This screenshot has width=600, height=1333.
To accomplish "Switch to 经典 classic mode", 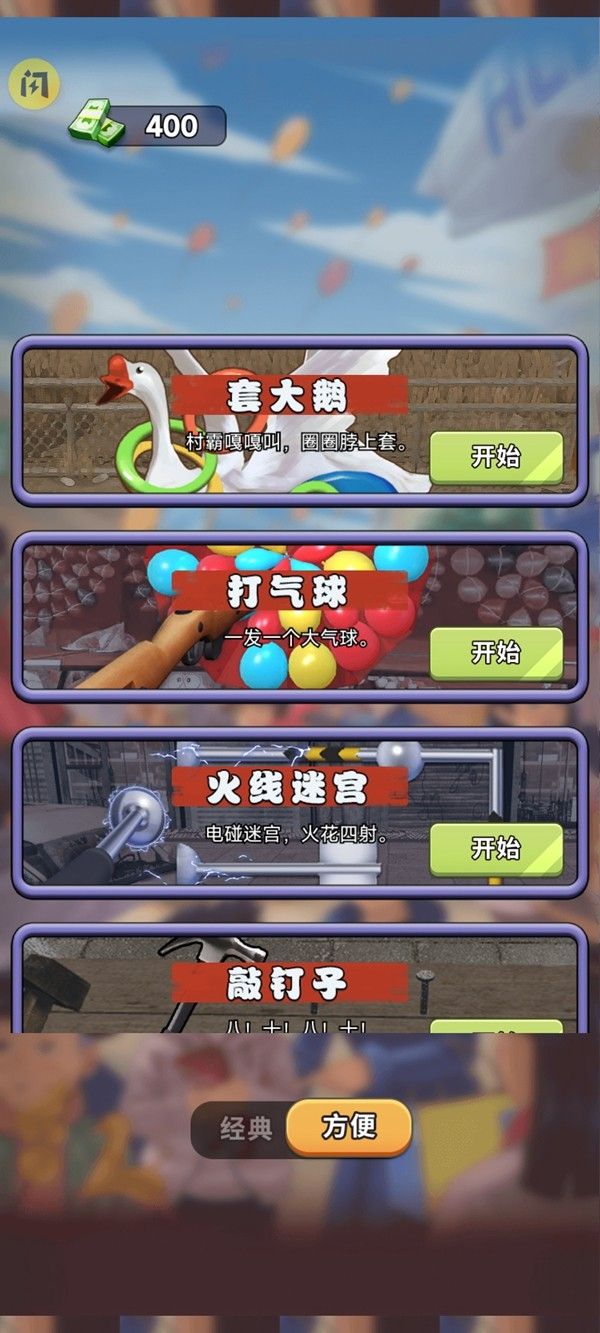I will [246, 1129].
